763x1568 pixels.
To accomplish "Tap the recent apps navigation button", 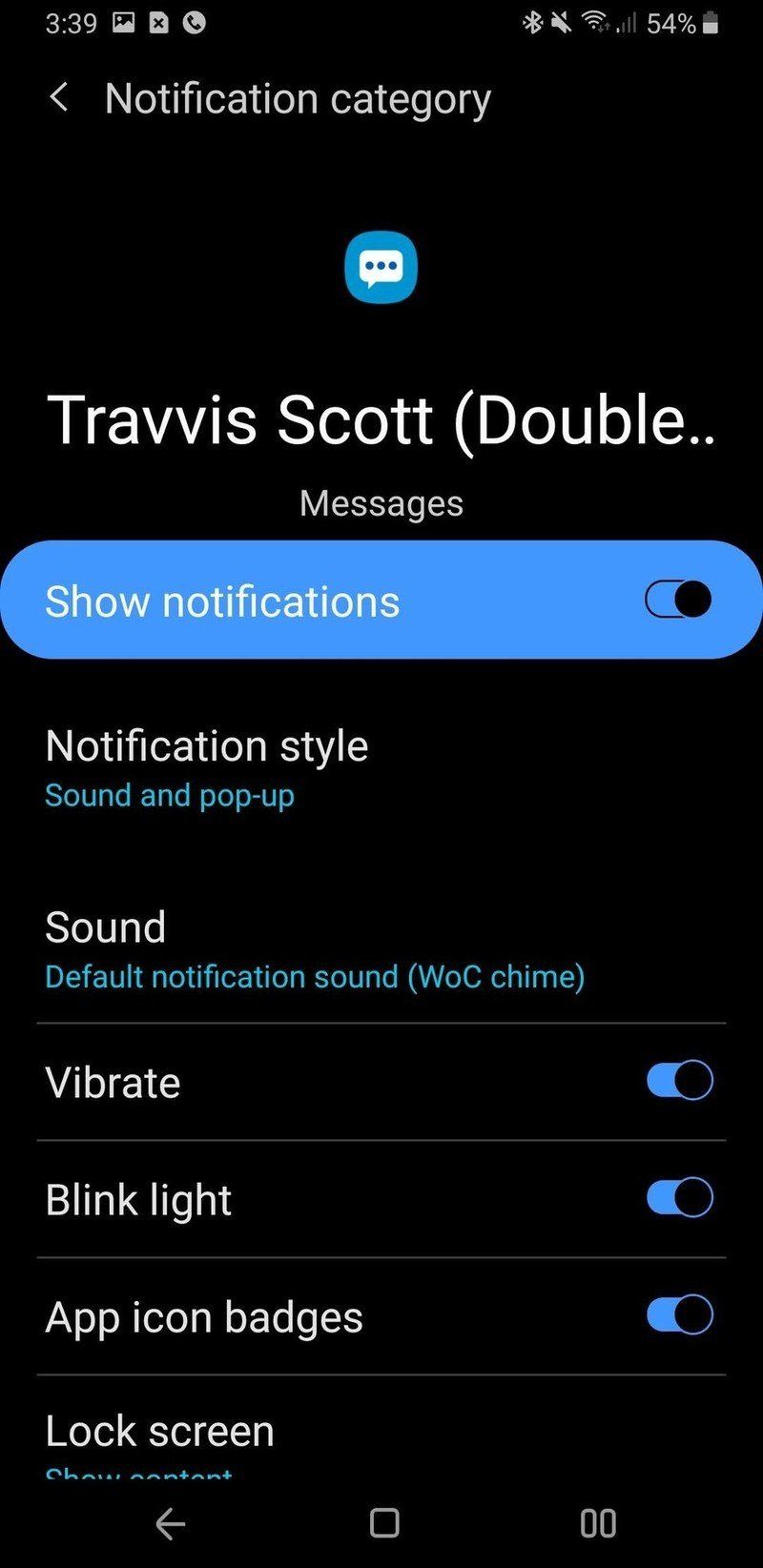I will pos(597,1524).
